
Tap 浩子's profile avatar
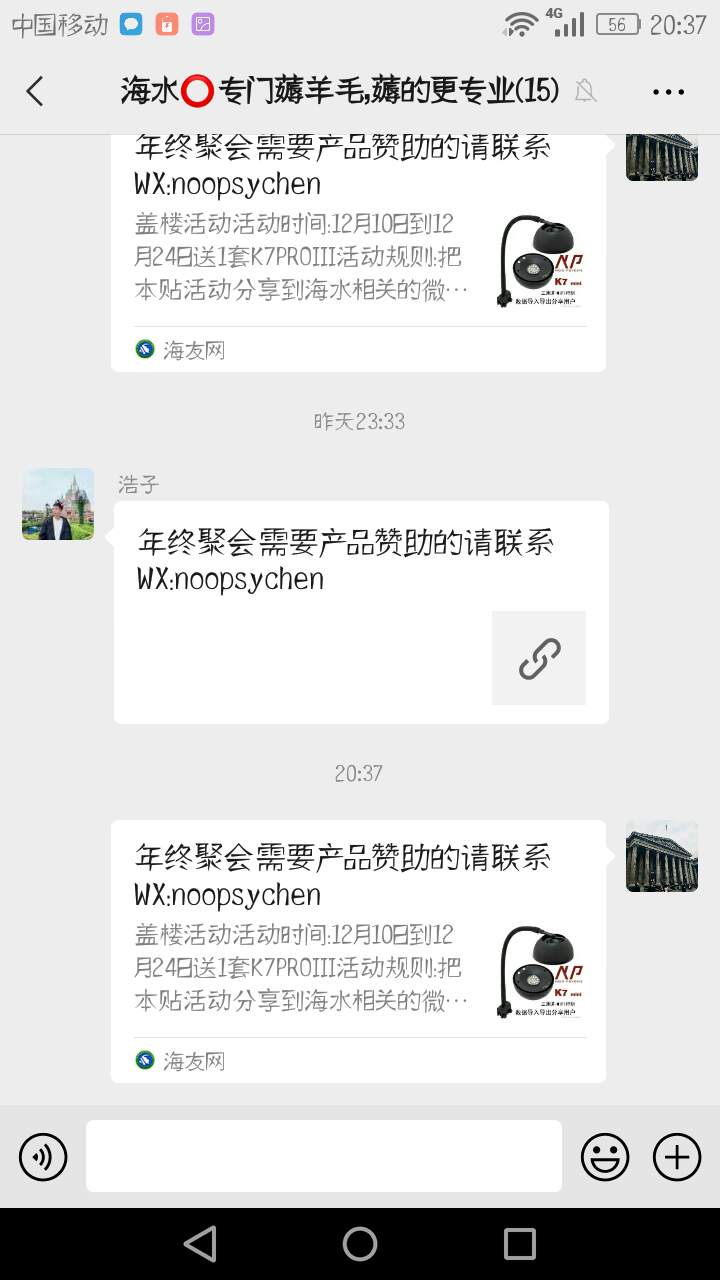pyautogui.click(x=58, y=504)
